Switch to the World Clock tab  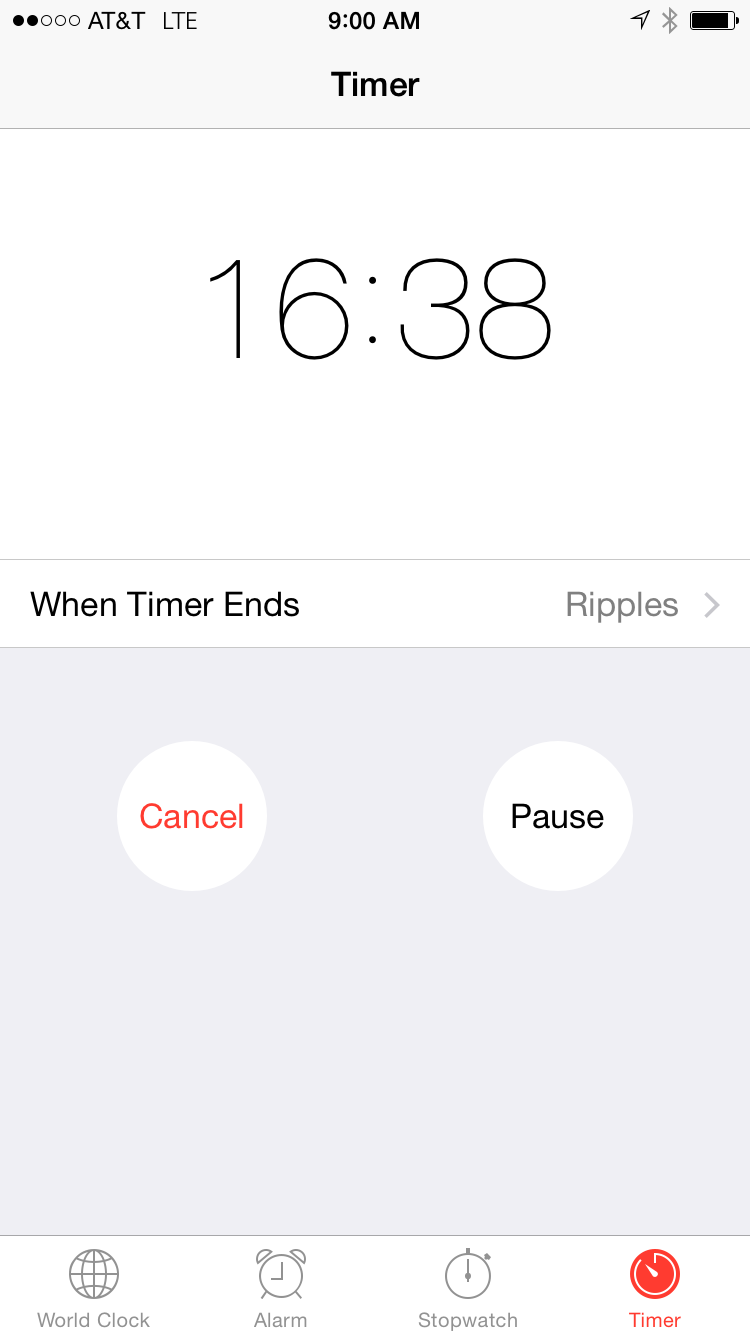point(94,1288)
